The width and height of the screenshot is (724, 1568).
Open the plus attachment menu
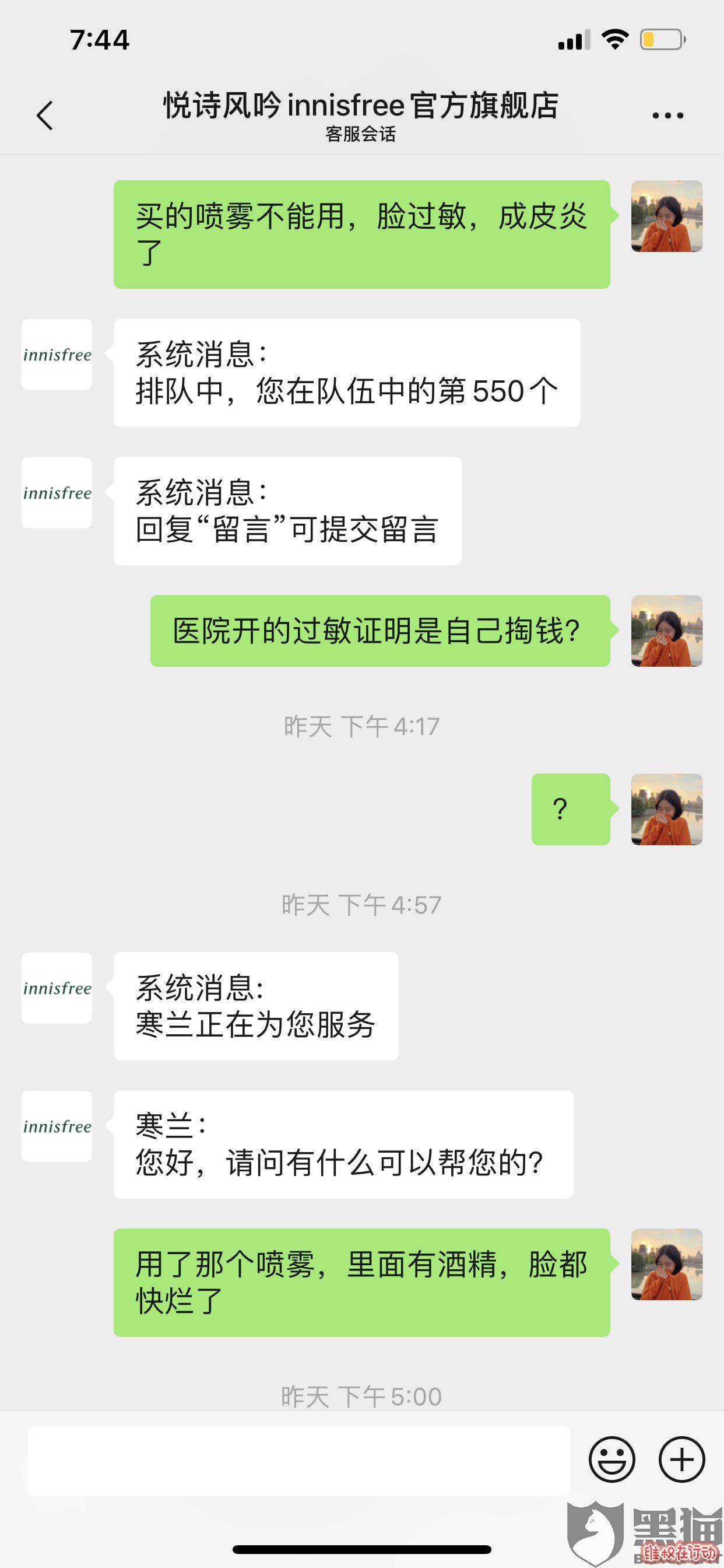[681, 1459]
